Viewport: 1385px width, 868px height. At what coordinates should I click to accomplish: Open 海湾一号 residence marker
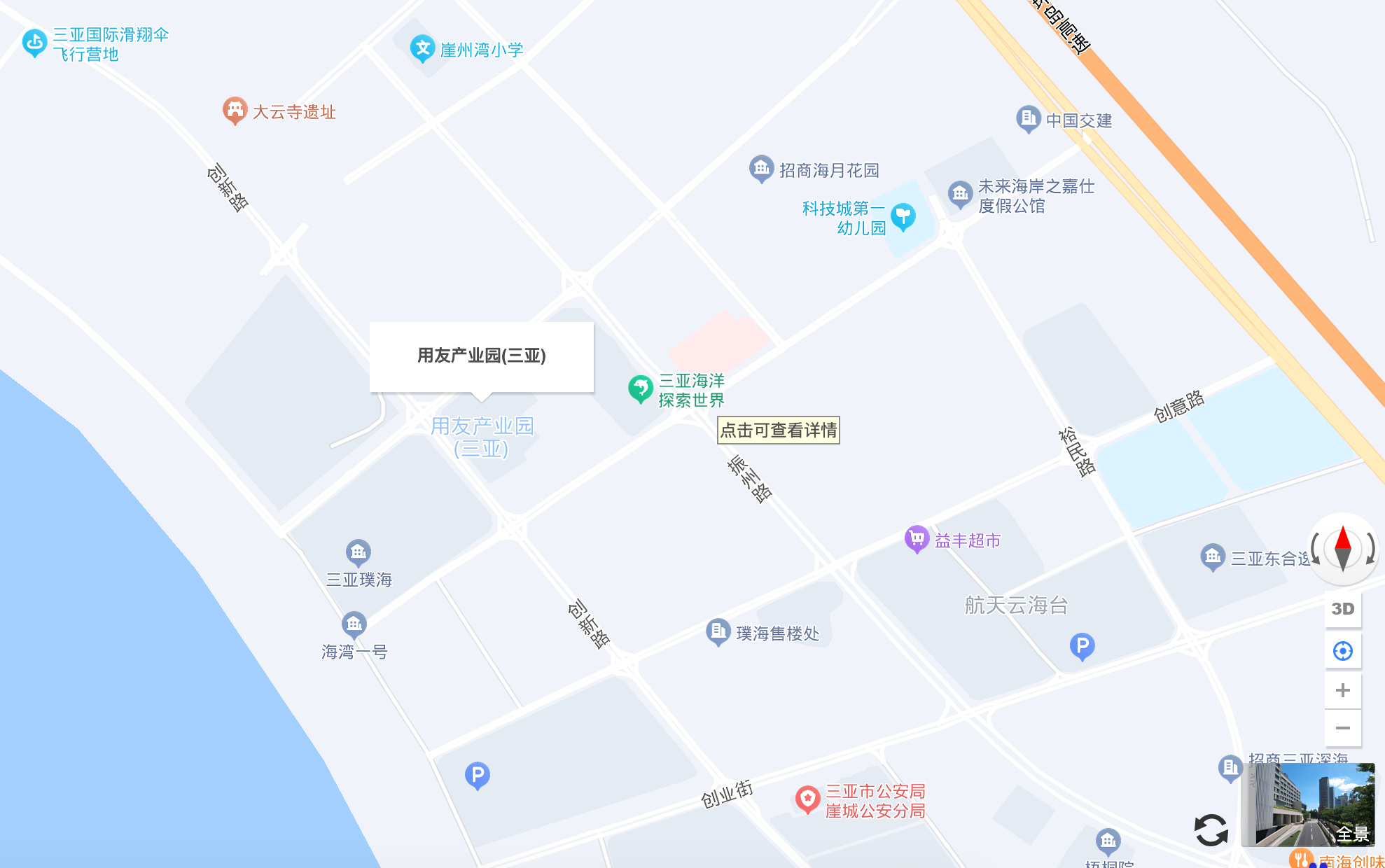tap(354, 624)
